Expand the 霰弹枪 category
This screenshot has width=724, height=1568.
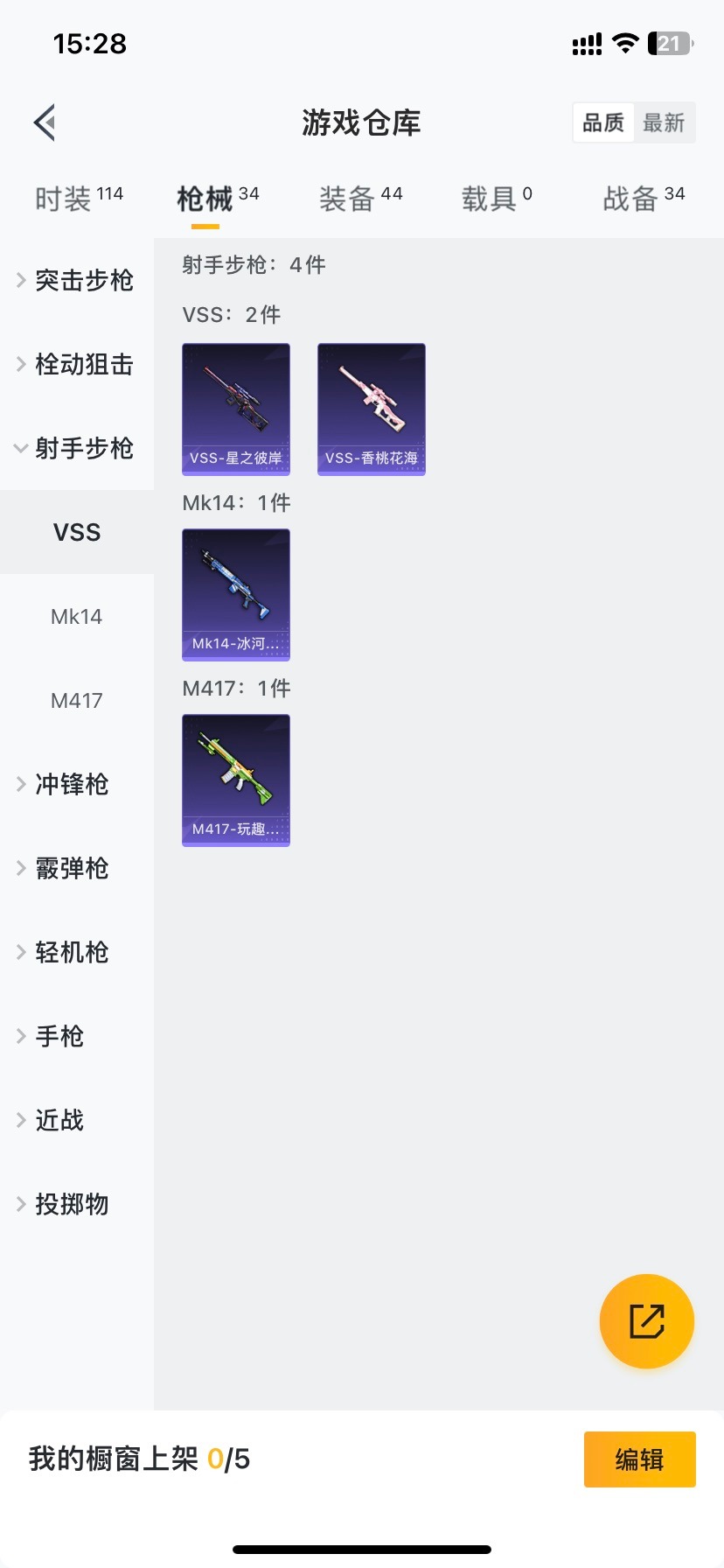[70, 868]
